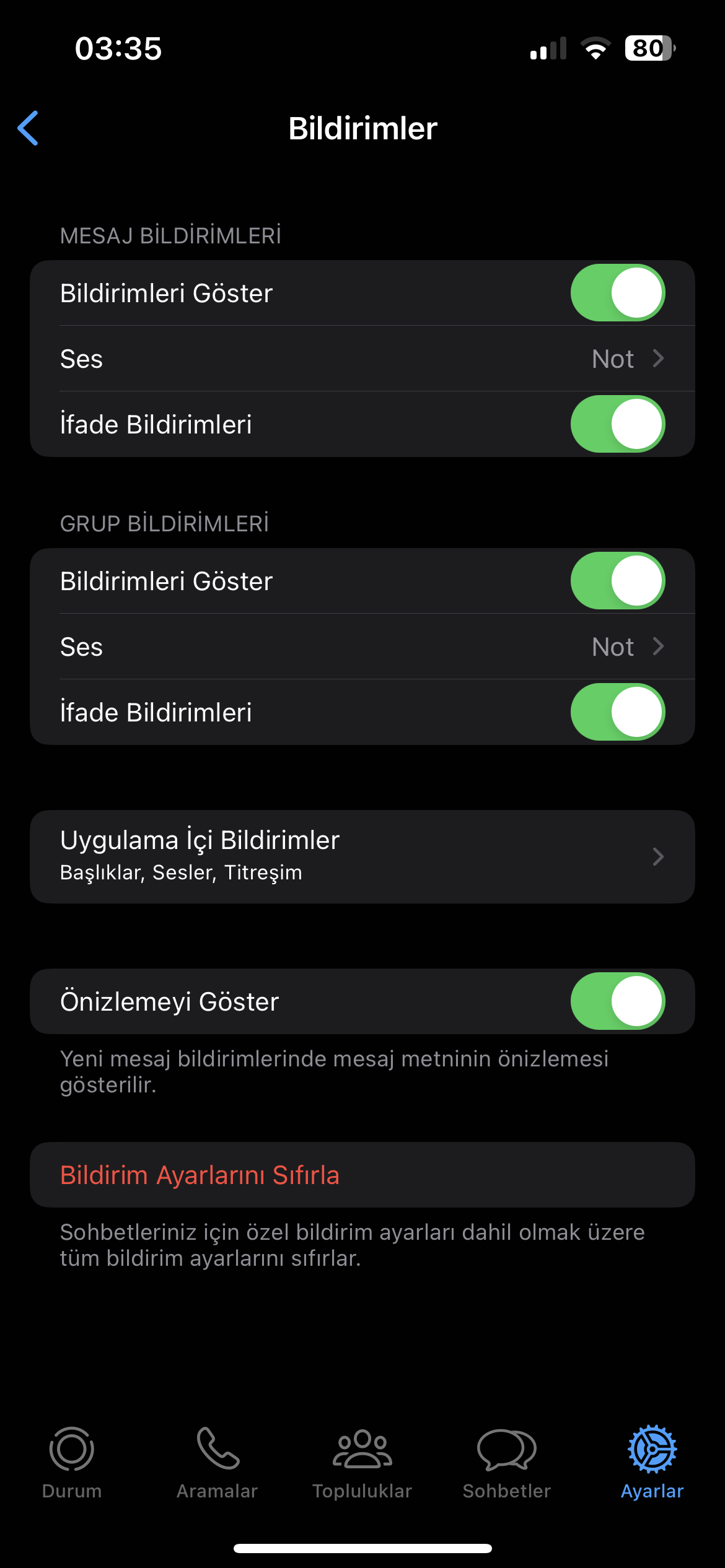Screen dimensions: 725x1568
Task: Open Ses setting under Mesaj Bildirimleri
Action: 362,359
